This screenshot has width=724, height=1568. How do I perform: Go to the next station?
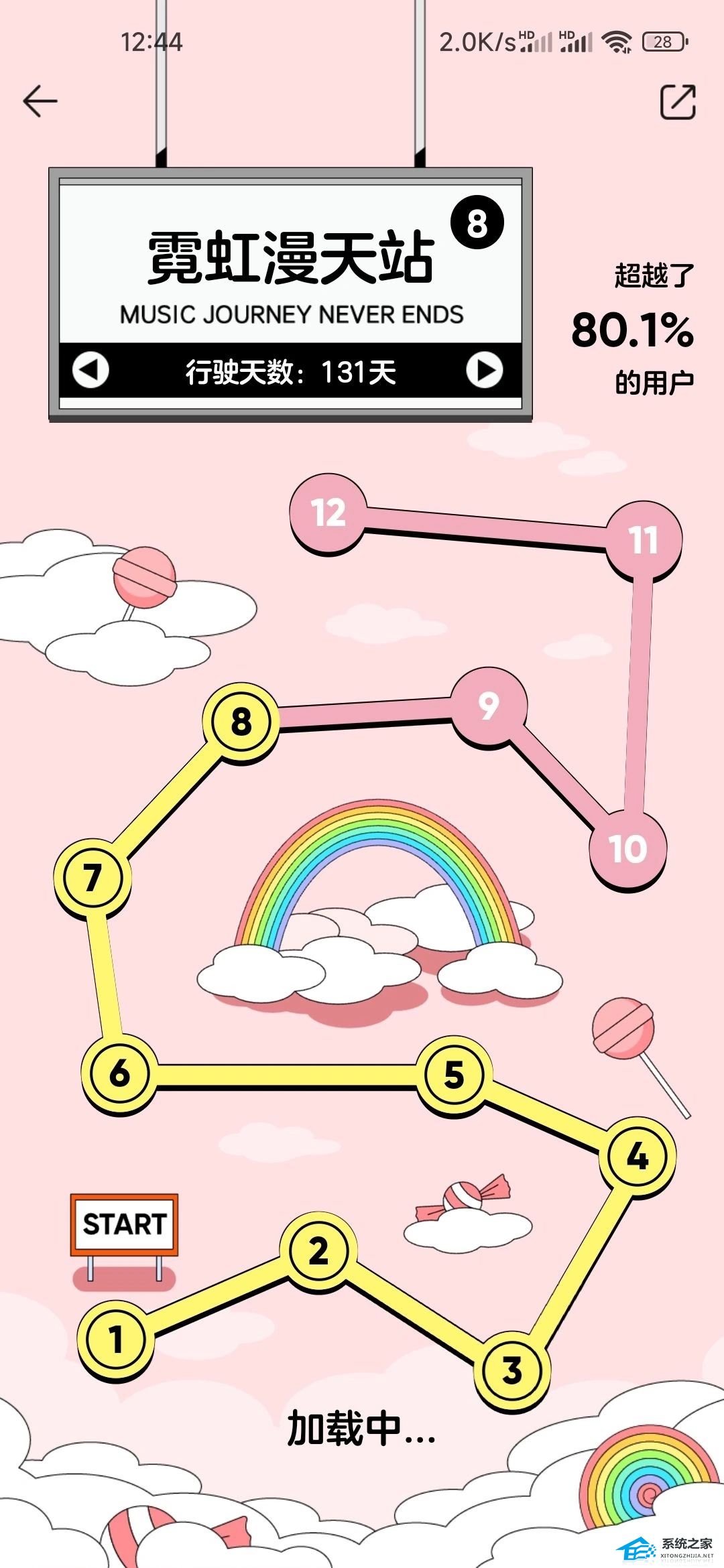pos(484,370)
